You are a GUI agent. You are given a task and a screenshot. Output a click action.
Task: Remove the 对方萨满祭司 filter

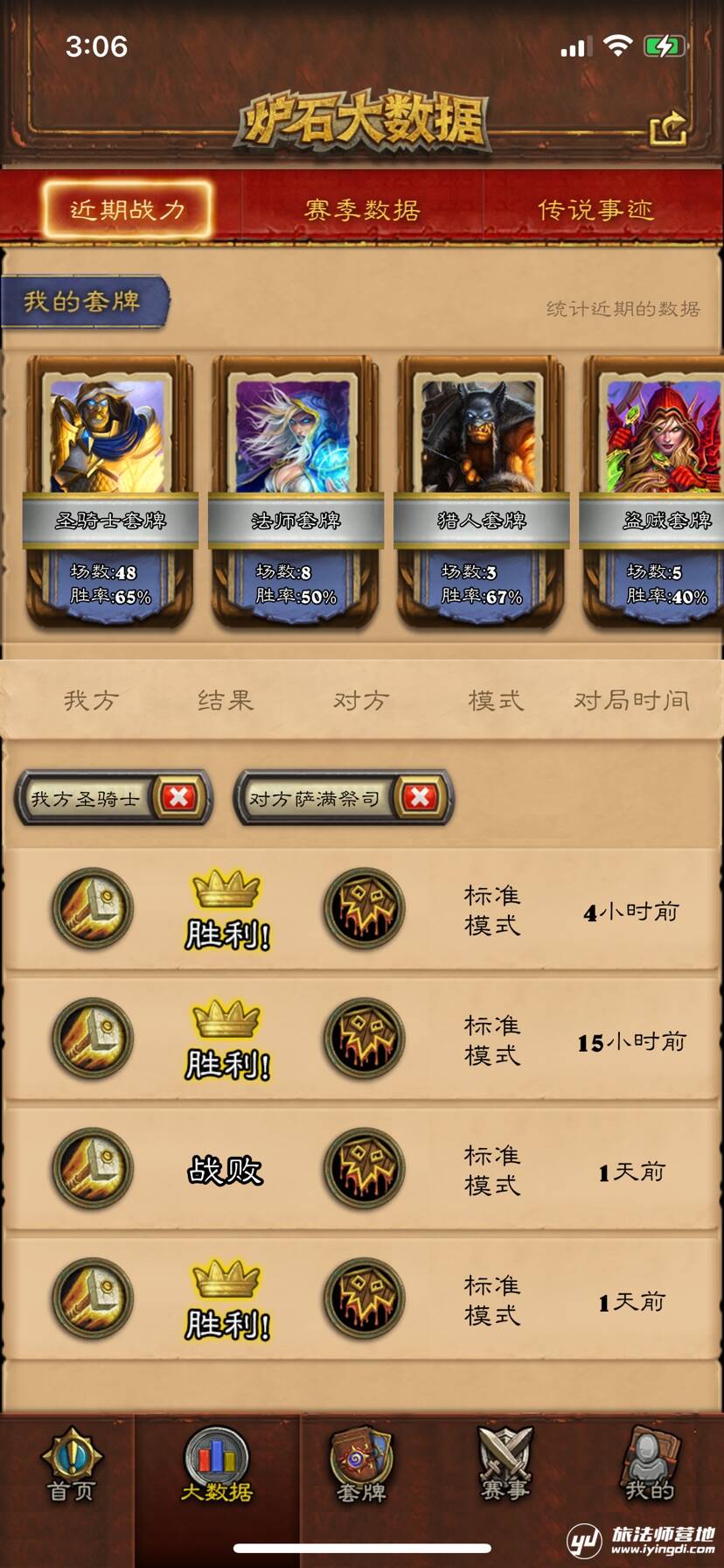pos(420,797)
